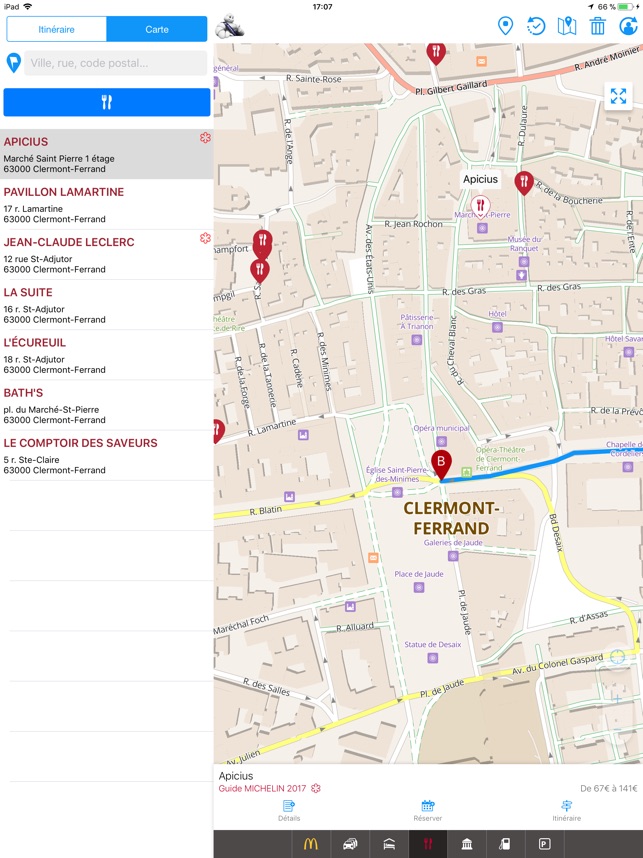The width and height of the screenshot is (643, 858).
Task: Get Itinéraire to Apicius
Action: coord(566,811)
